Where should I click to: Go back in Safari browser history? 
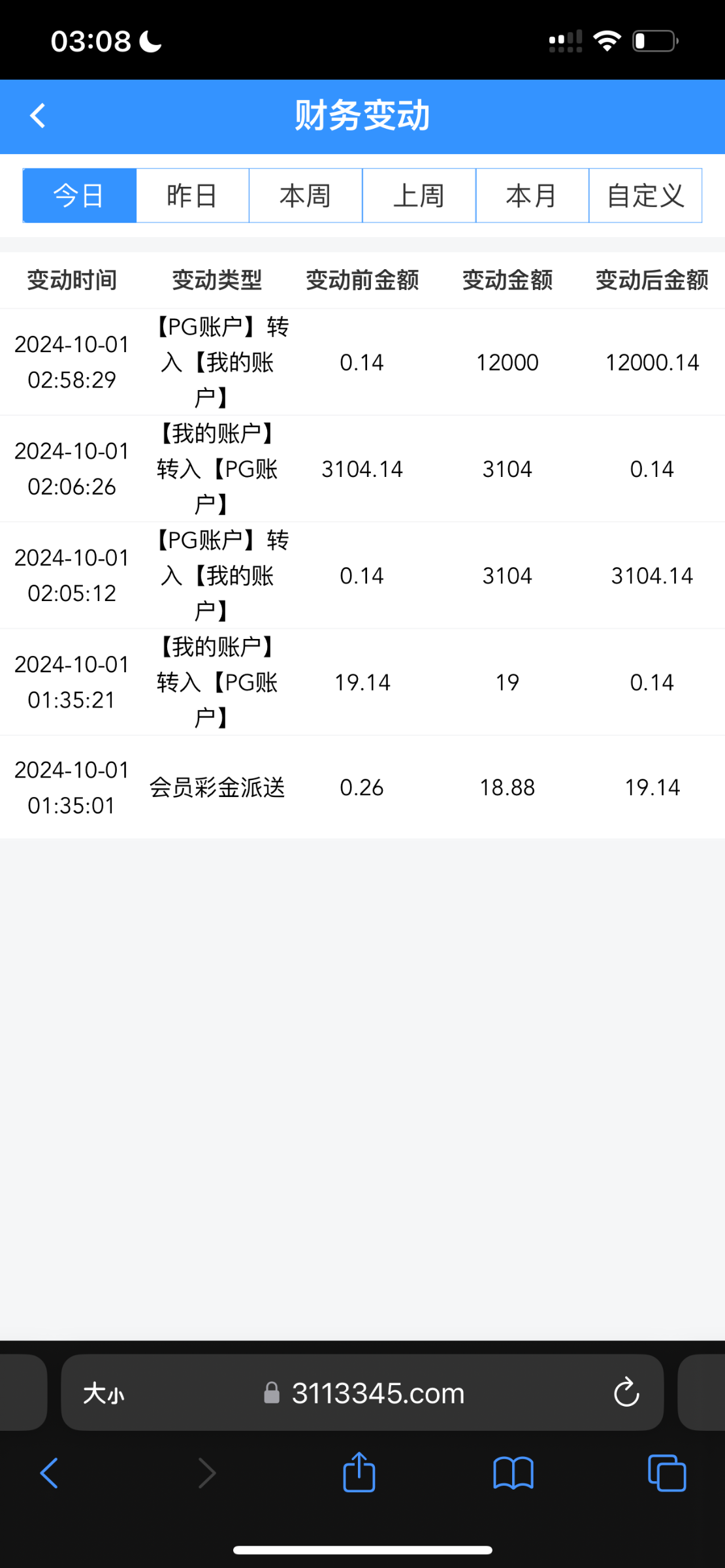point(49,1473)
